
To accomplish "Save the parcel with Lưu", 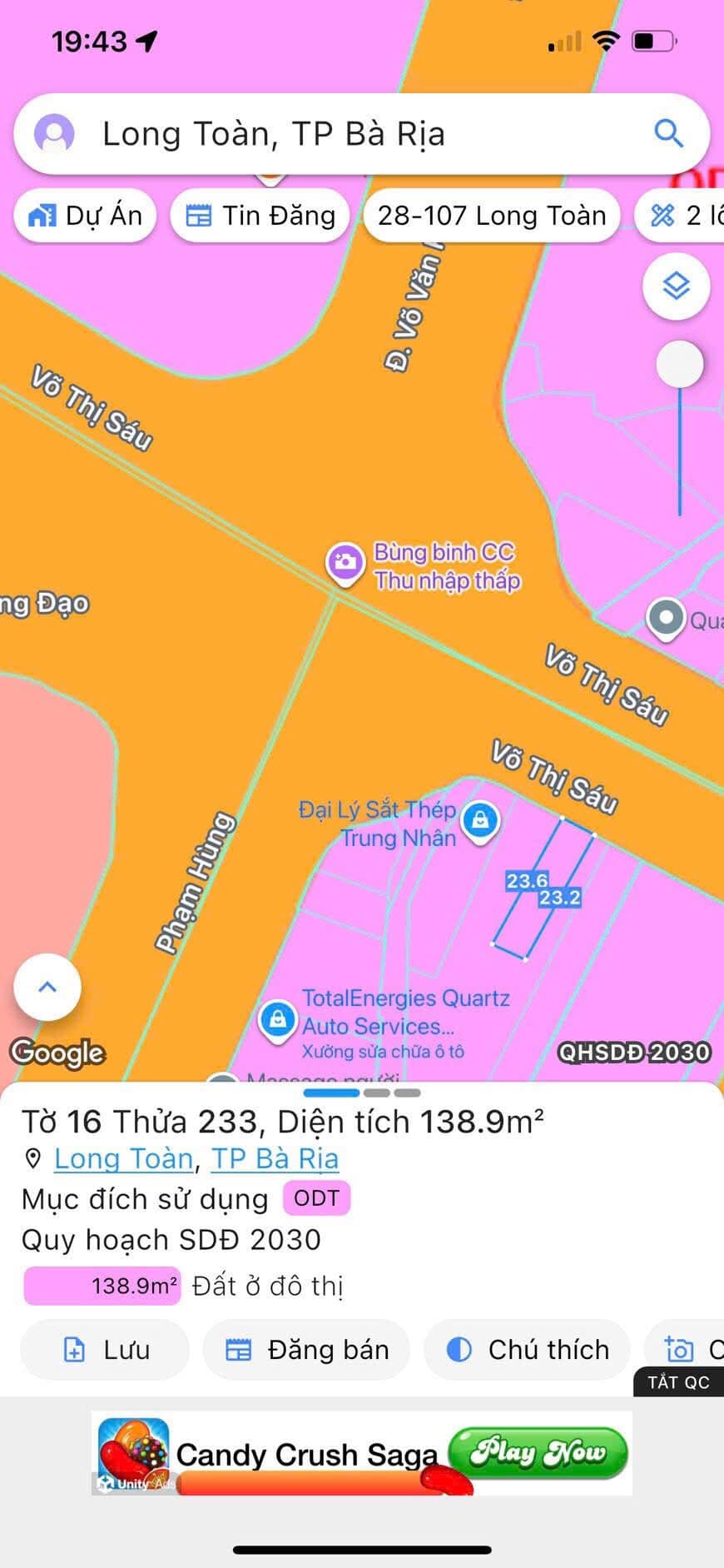I will pos(106,1350).
